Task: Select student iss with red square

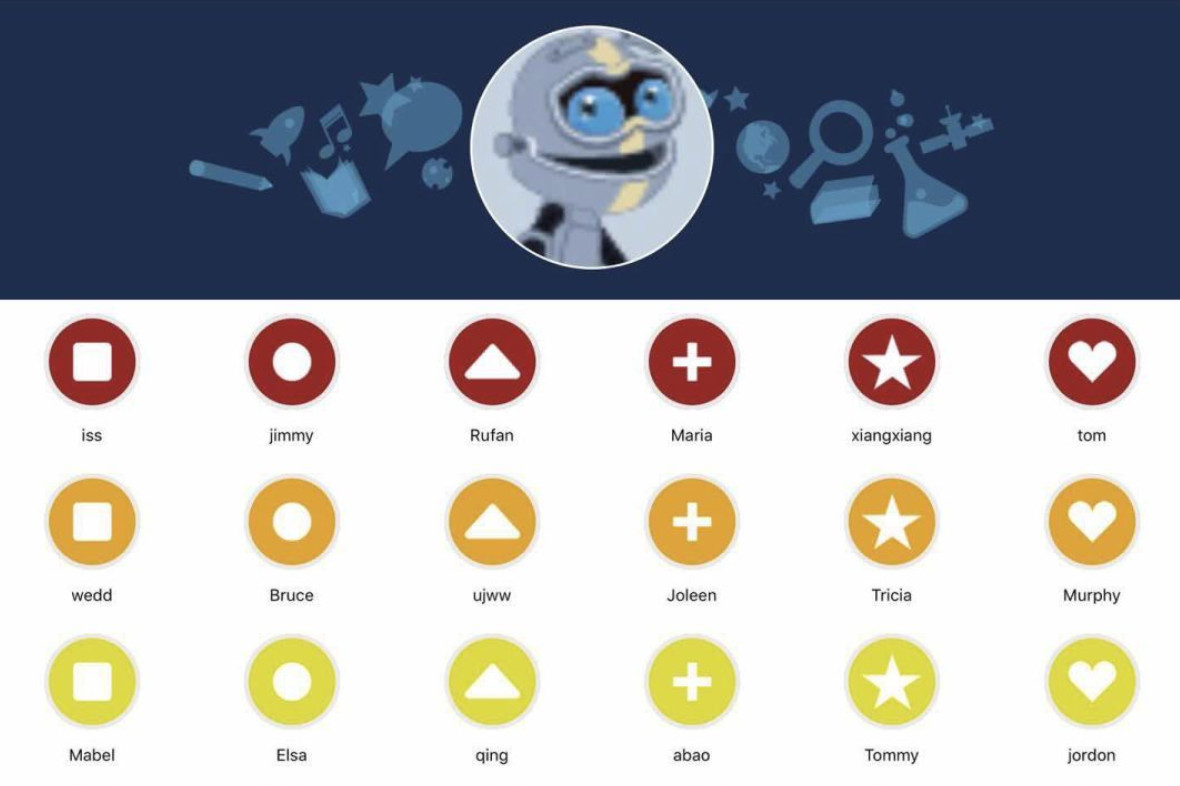Action: 92,362
